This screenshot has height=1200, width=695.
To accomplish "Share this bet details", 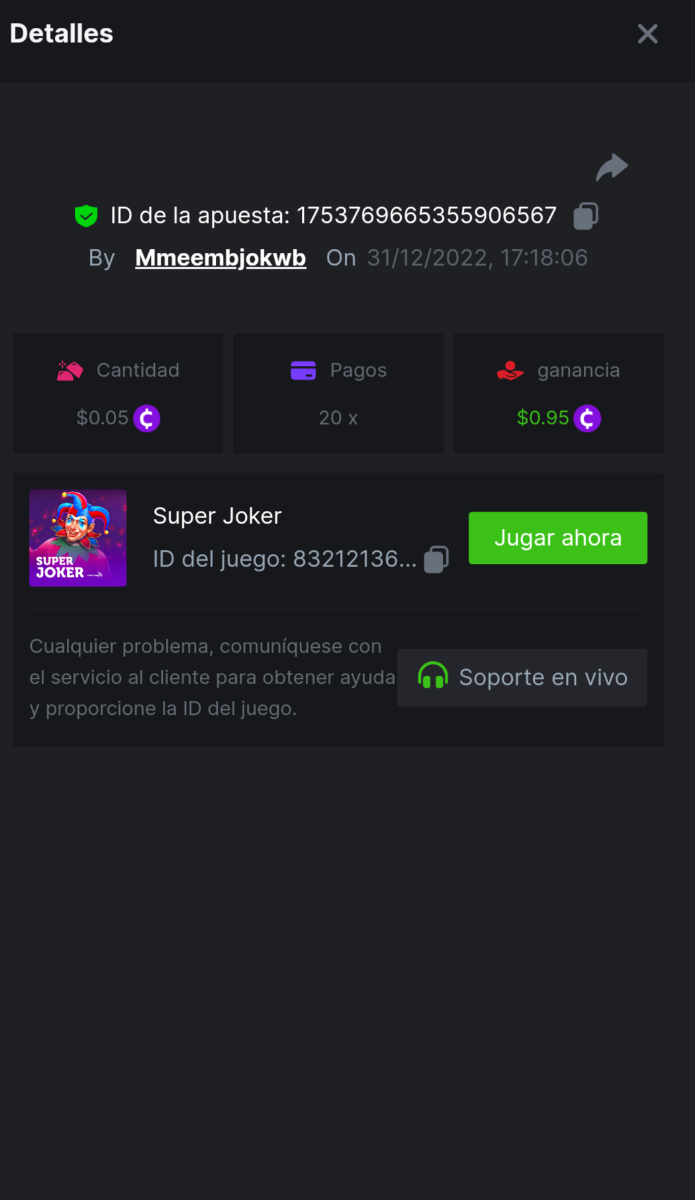I will 611,167.
